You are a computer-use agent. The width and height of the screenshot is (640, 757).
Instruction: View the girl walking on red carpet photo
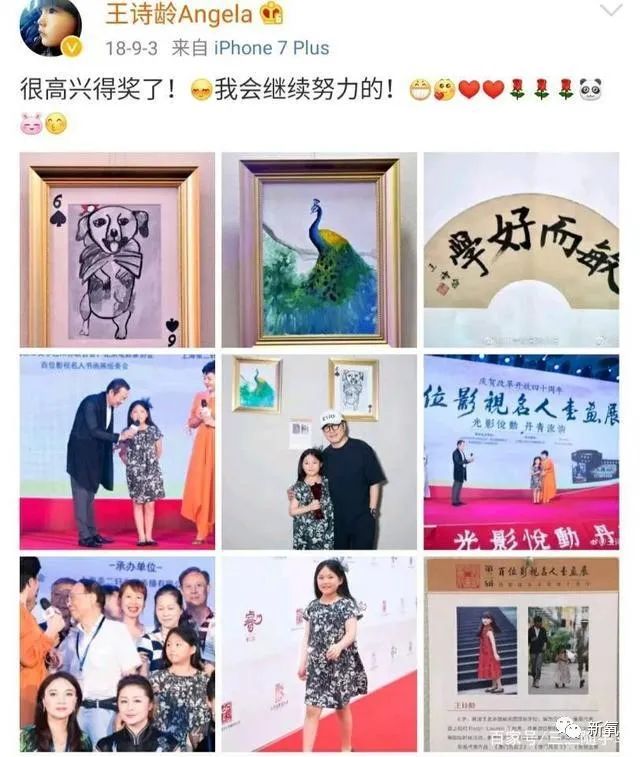coord(319,654)
